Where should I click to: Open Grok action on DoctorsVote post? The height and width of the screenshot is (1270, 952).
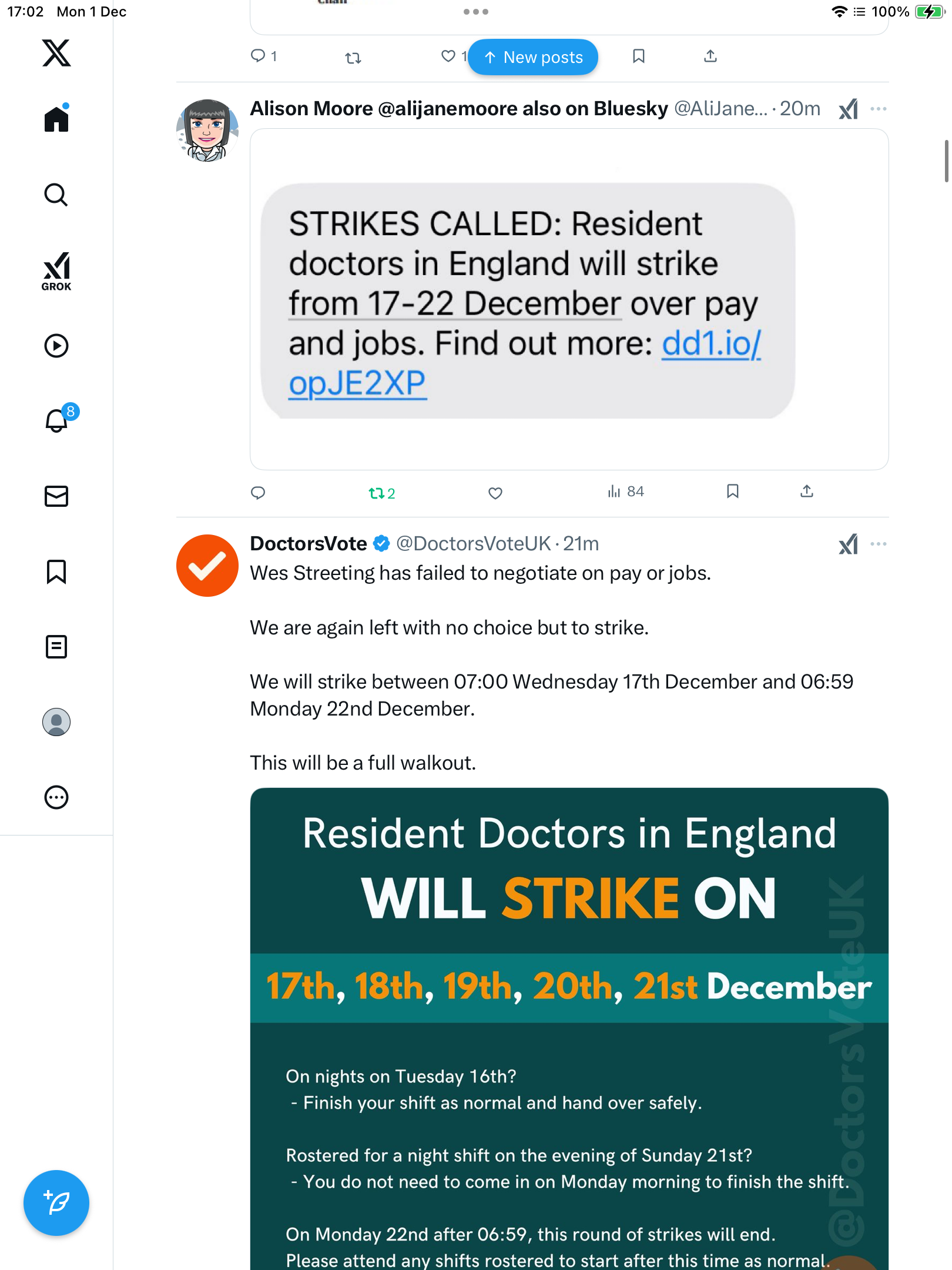848,544
